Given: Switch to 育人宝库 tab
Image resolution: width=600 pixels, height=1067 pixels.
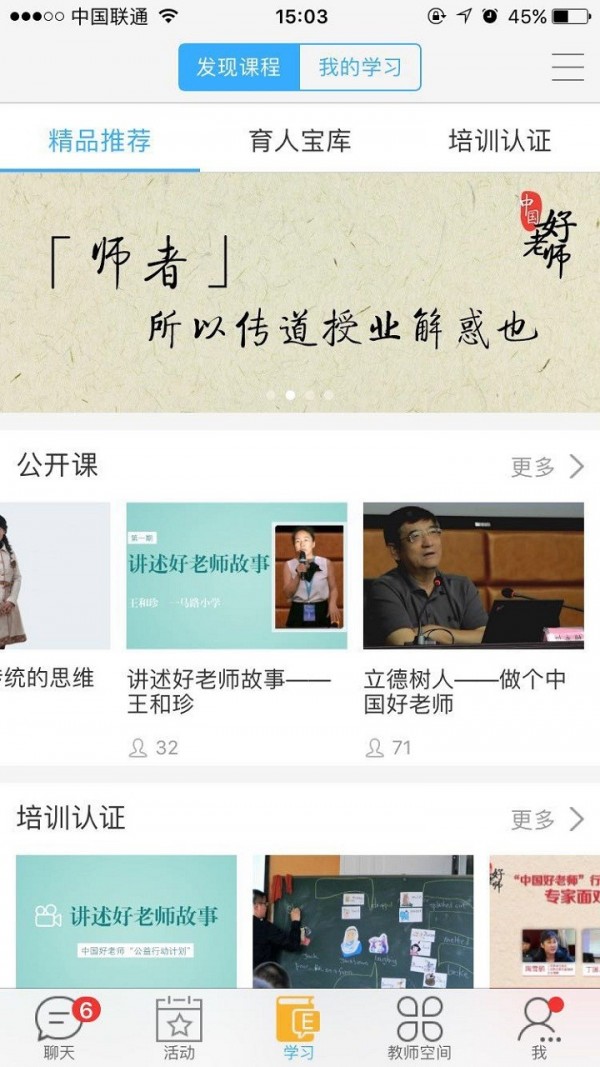Looking at the screenshot, I should click(x=300, y=141).
